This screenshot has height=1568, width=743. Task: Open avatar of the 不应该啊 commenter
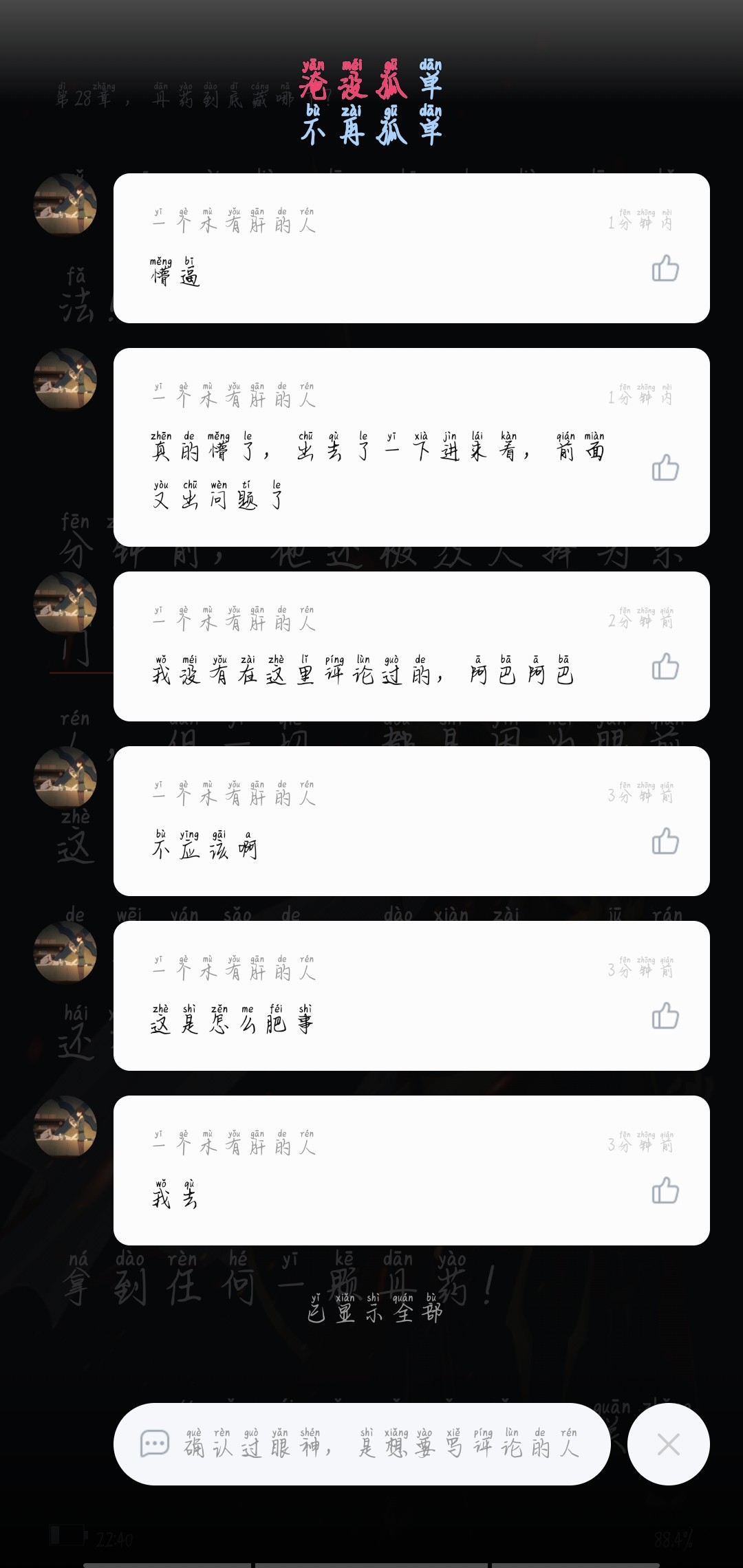point(65,777)
